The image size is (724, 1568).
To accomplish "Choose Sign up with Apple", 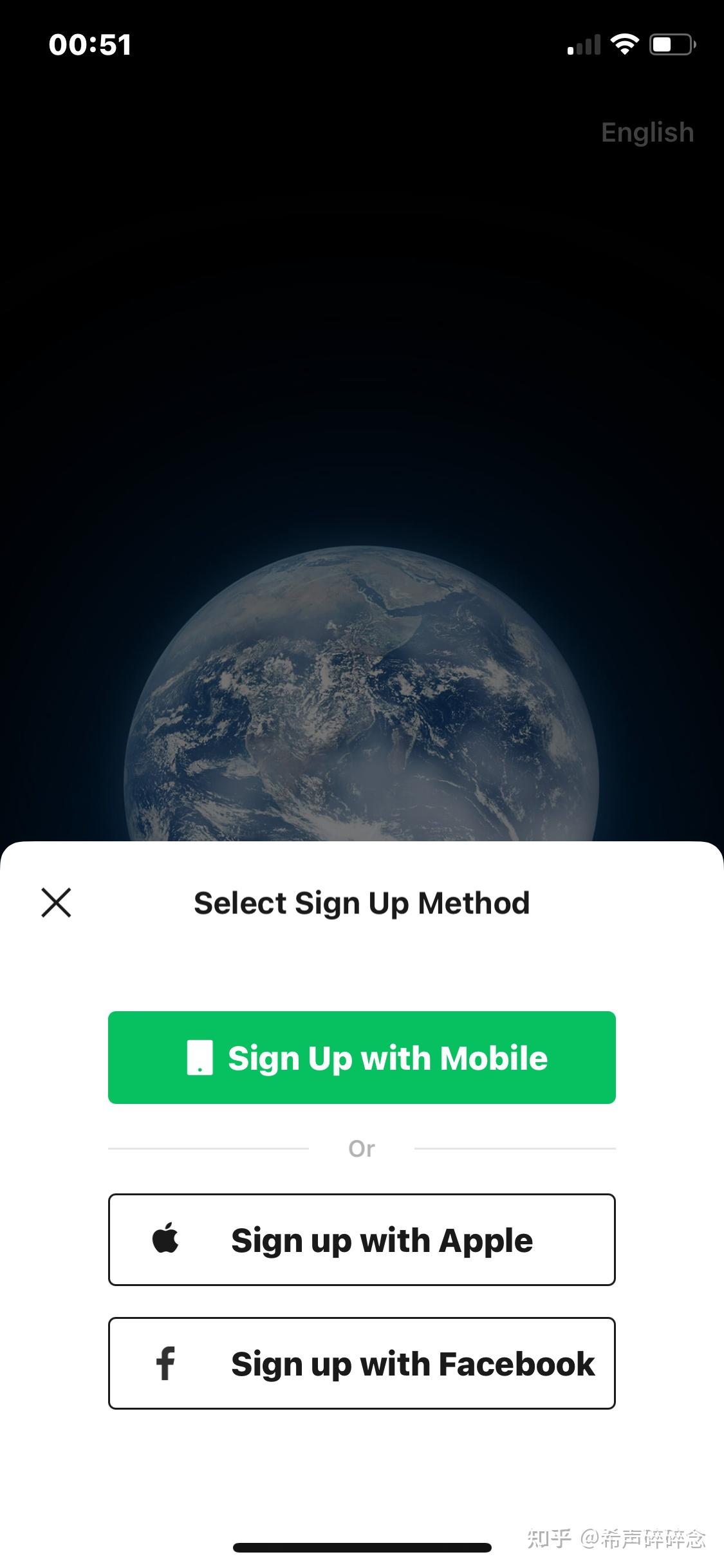I will [x=362, y=1240].
